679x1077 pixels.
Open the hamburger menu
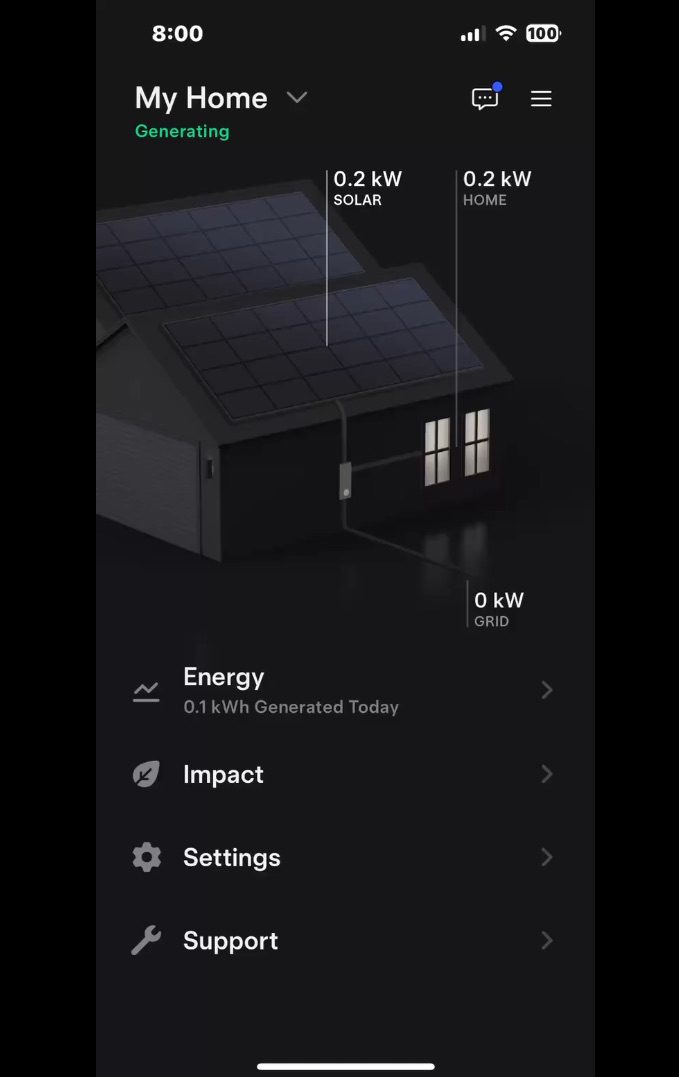coord(541,98)
